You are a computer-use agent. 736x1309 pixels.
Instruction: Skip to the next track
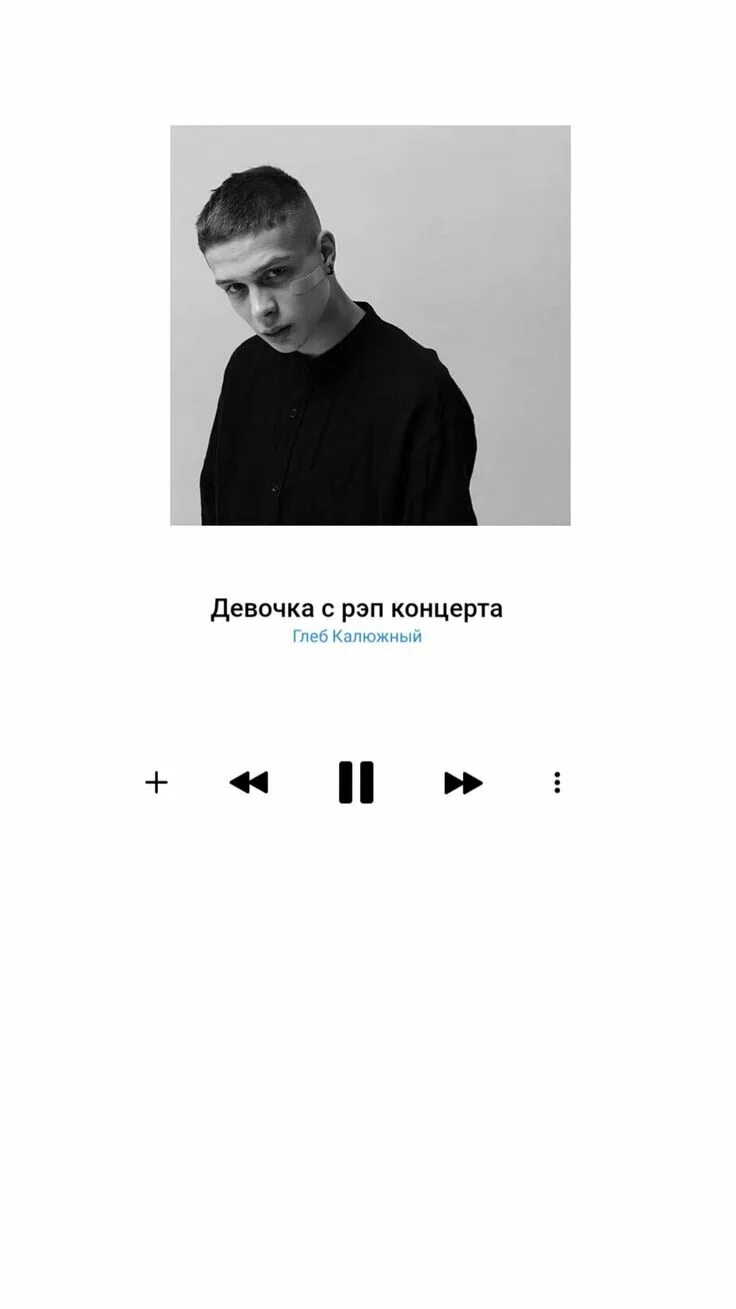click(463, 783)
